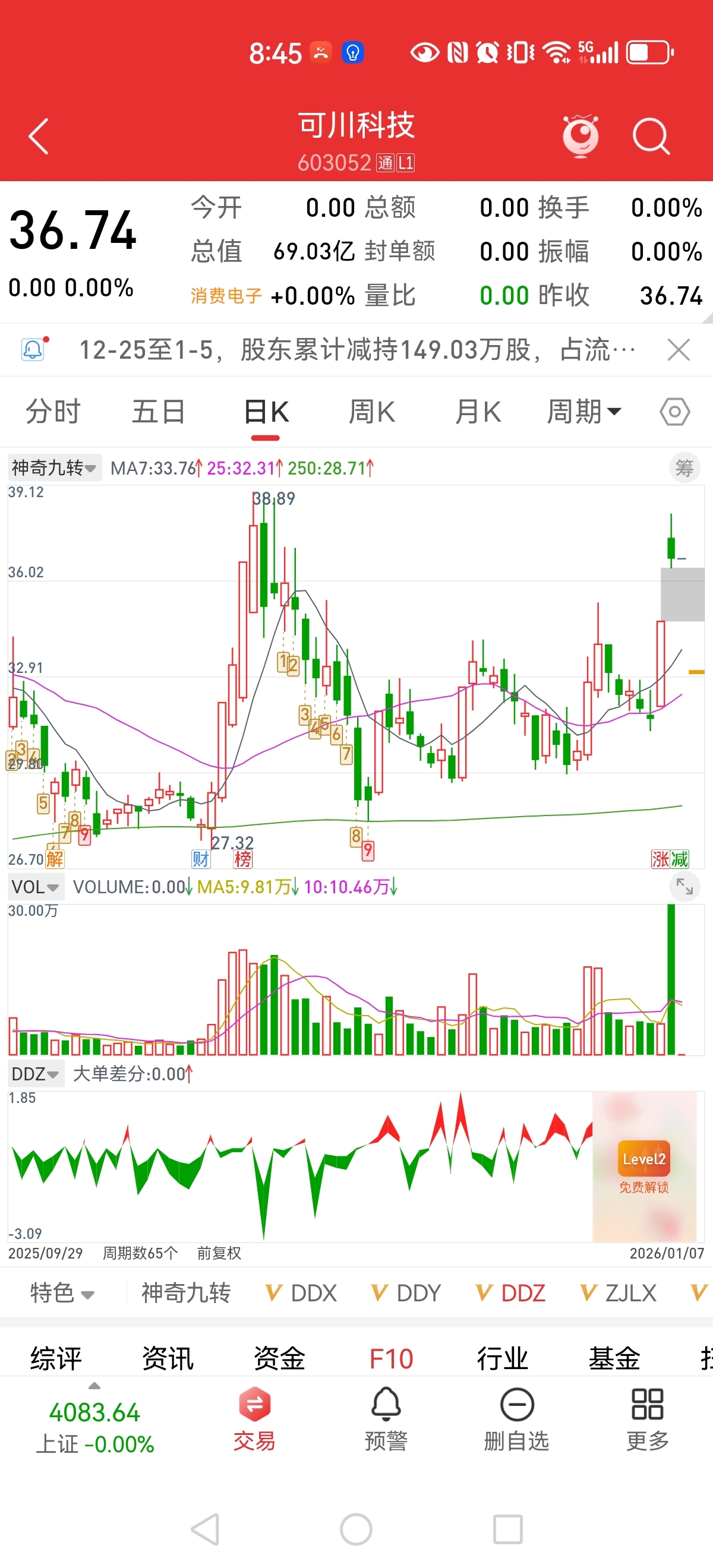Open the stock search

coord(651,135)
